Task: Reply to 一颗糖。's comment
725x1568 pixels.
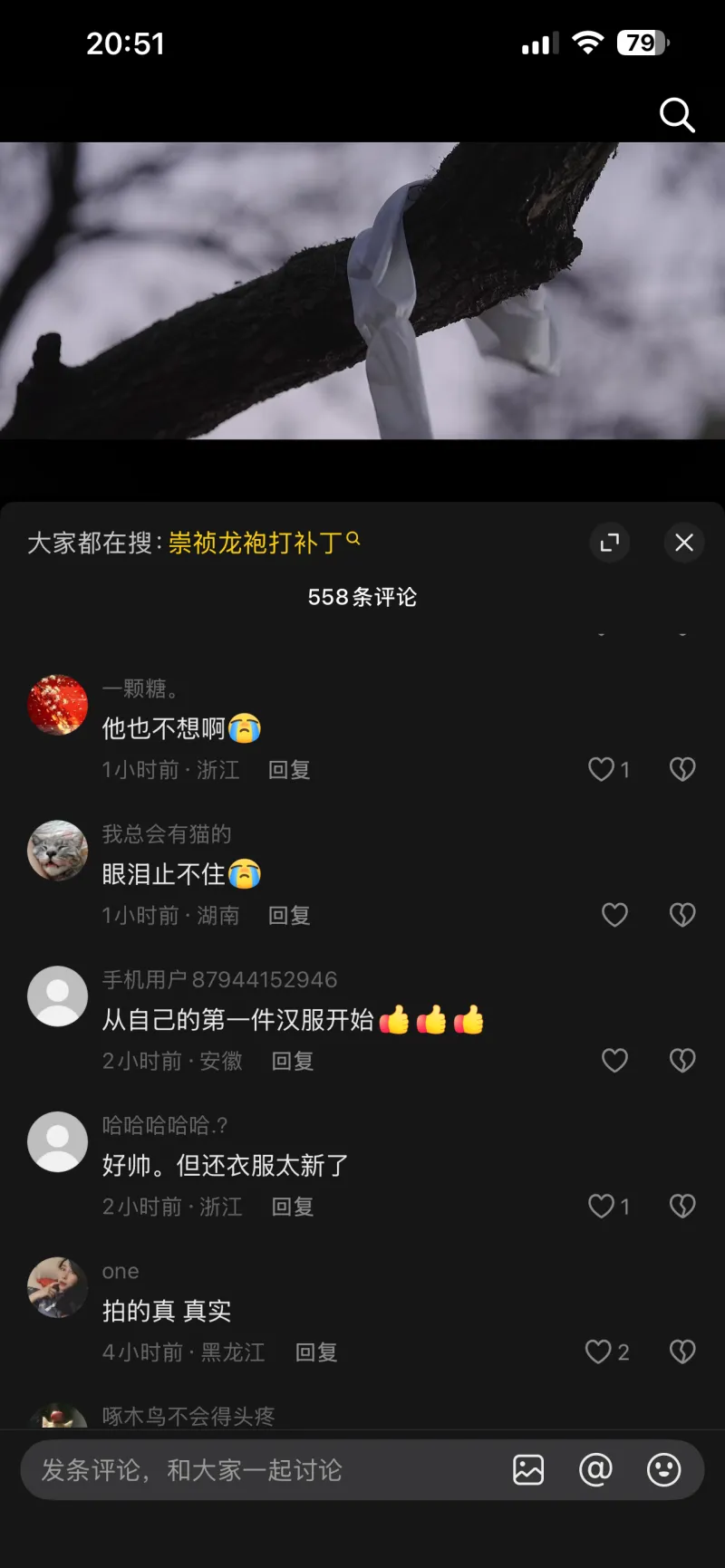Action: coord(289,770)
